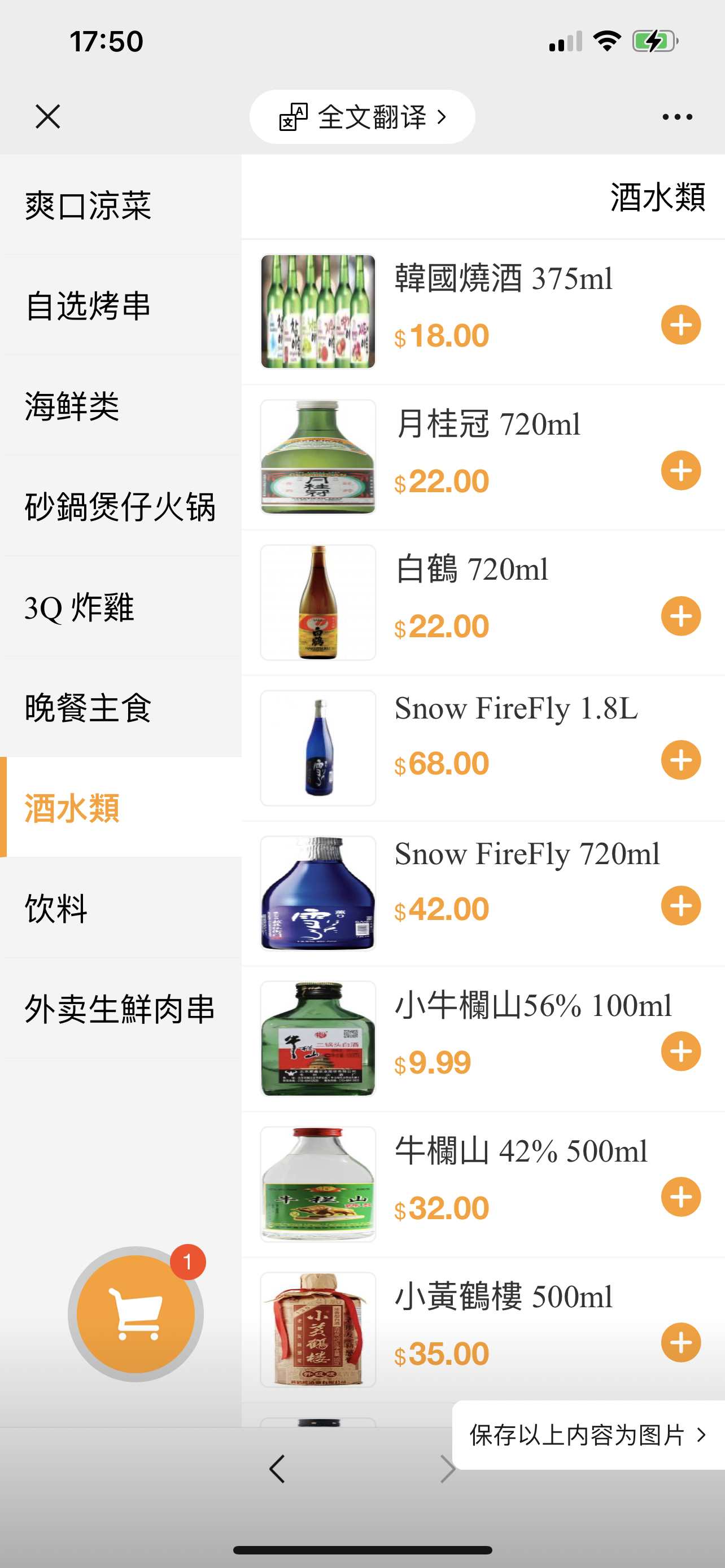Add Snow FireFly 1.8L to the cart
Image resolution: width=725 pixels, height=1568 pixels.
[680, 760]
